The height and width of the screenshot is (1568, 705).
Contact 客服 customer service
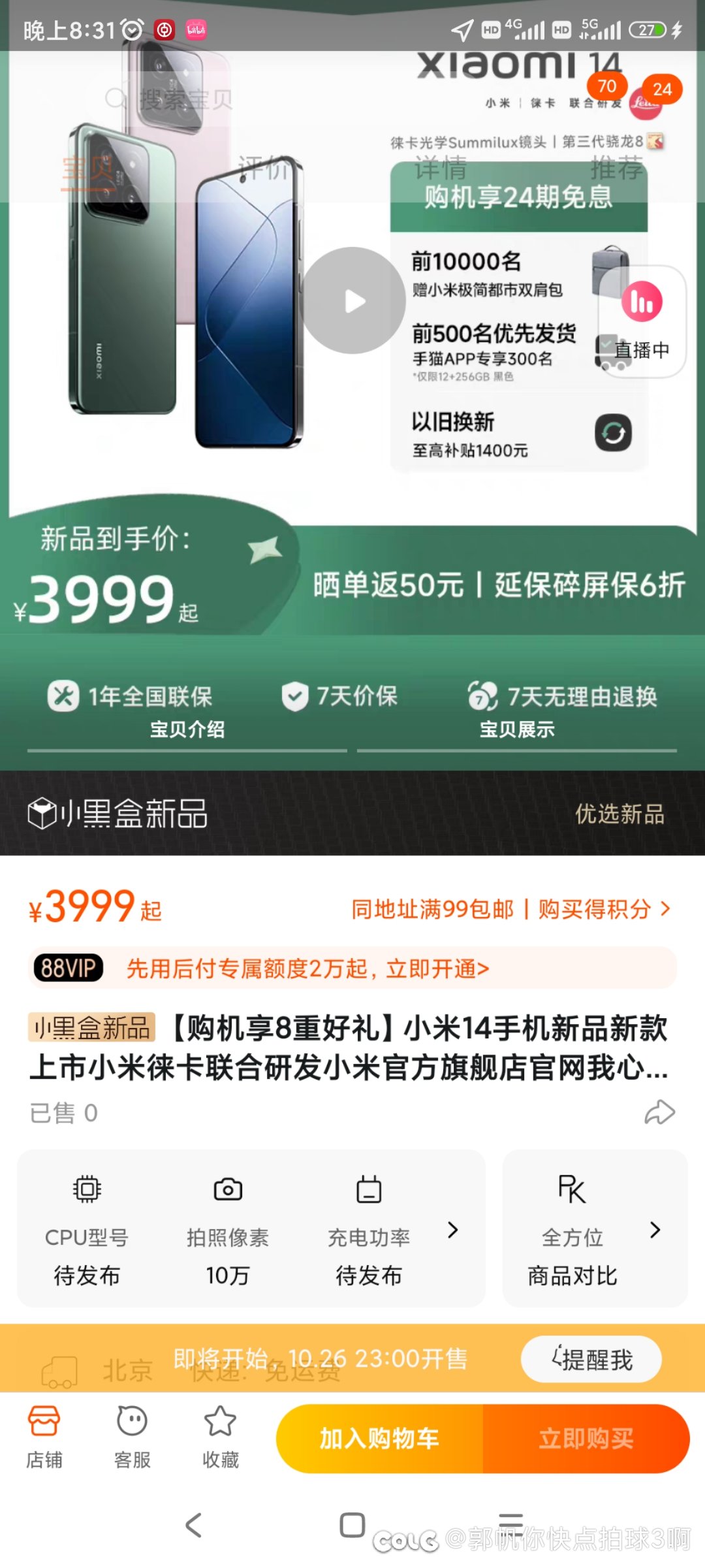tap(132, 1437)
